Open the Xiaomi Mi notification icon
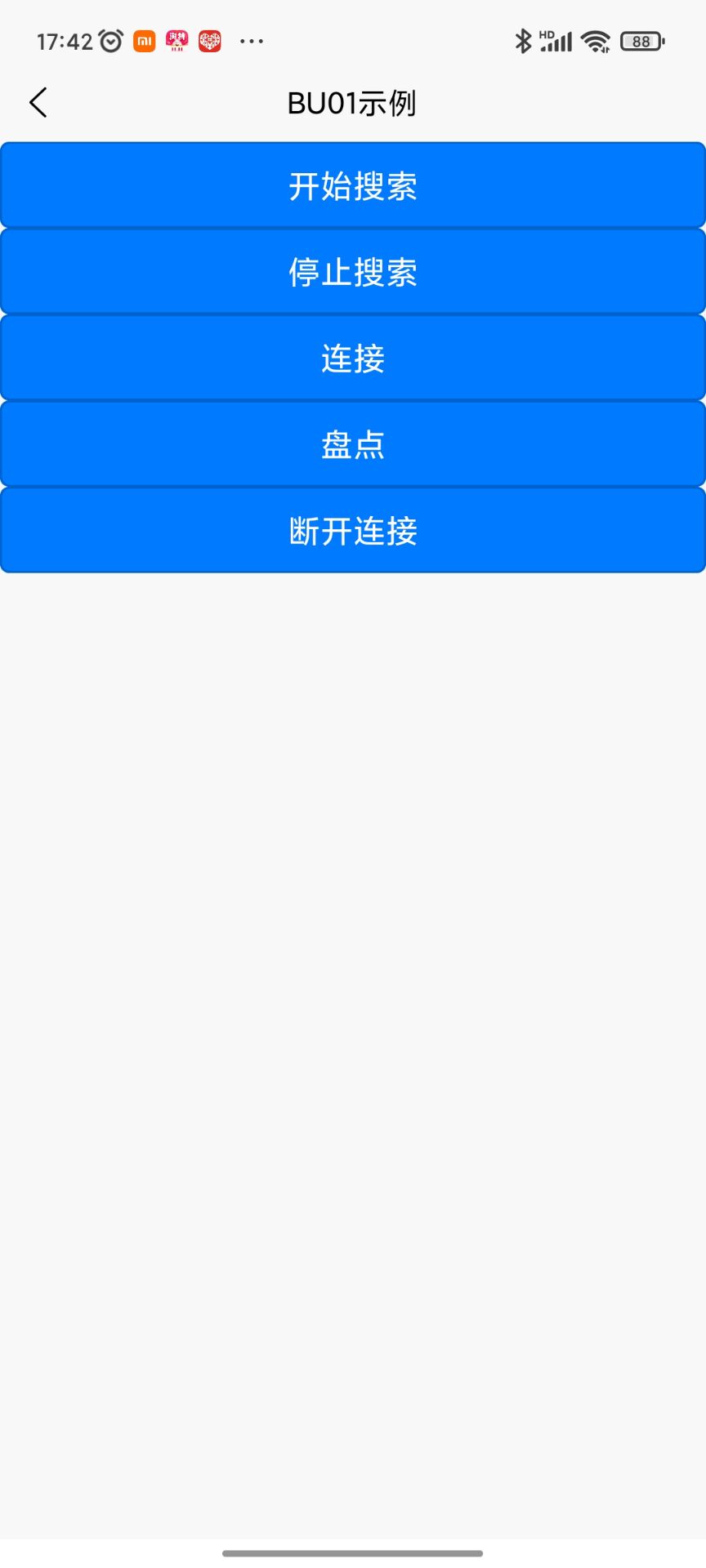This screenshot has height=1568, width=706. (145, 41)
